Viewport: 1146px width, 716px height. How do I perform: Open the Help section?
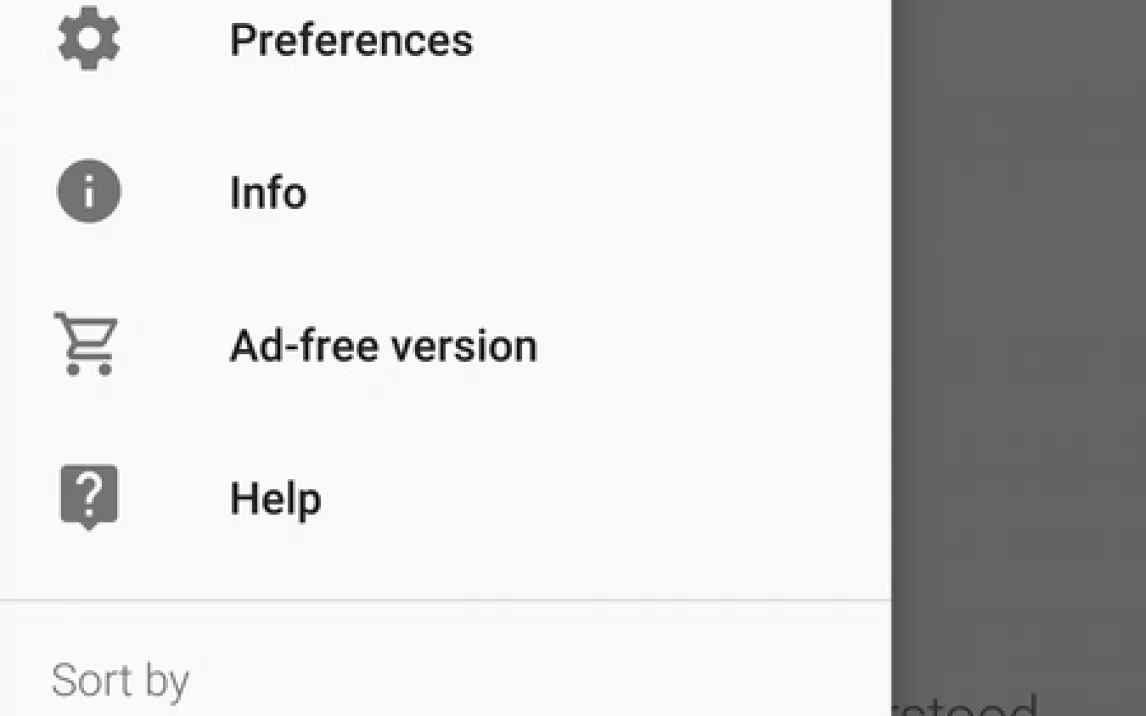point(275,498)
